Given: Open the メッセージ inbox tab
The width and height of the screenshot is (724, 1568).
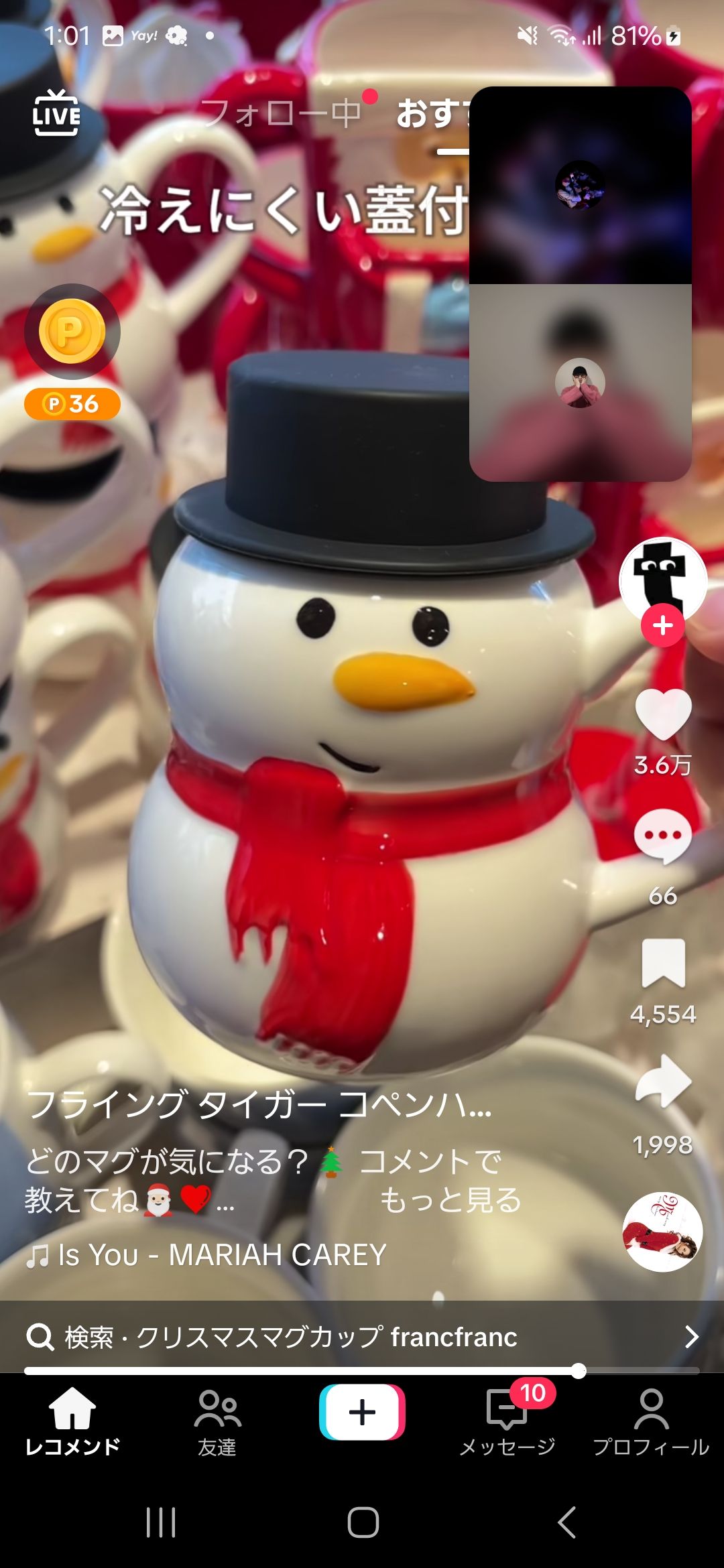Looking at the screenshot, I should point(507,1422).
